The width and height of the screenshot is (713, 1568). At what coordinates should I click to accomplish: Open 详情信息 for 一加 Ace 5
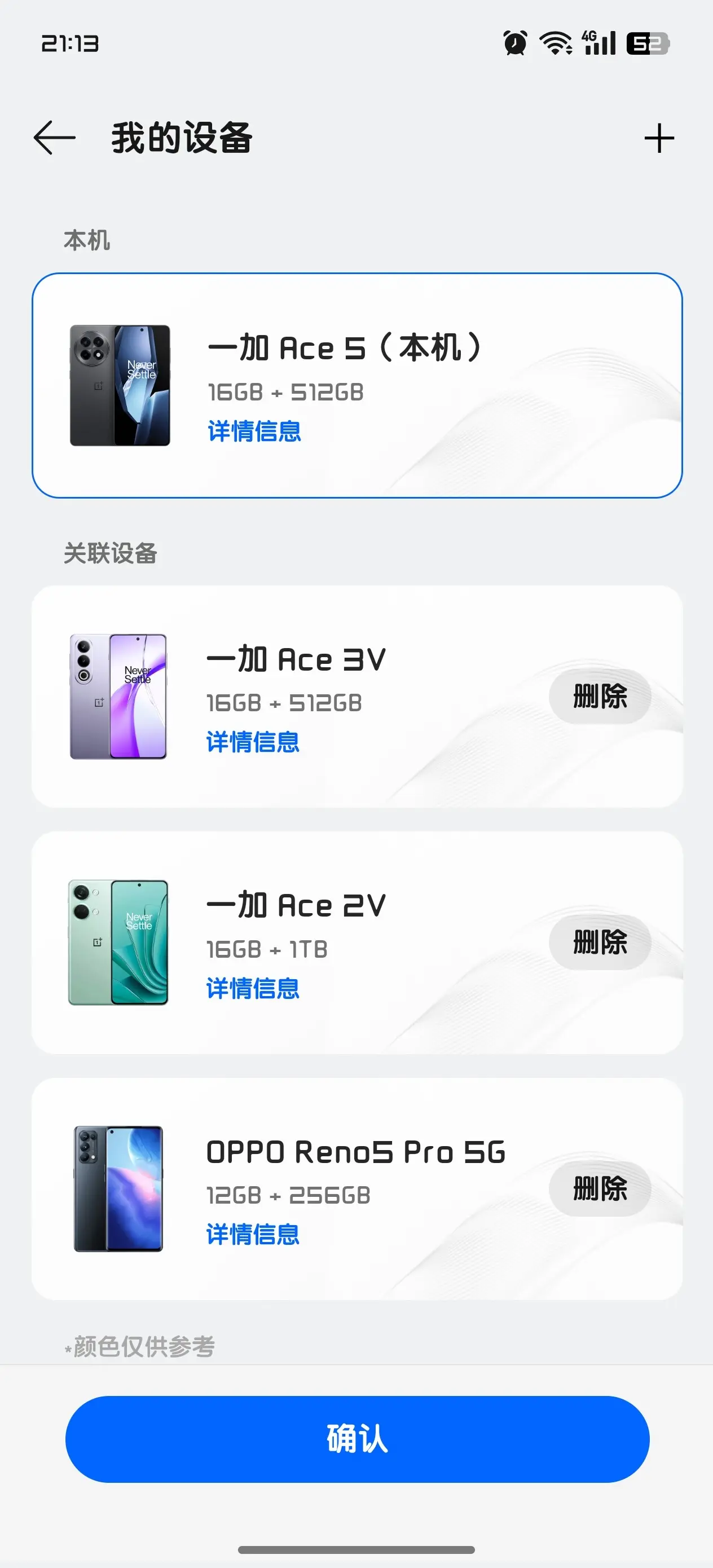tap(254, 431)
